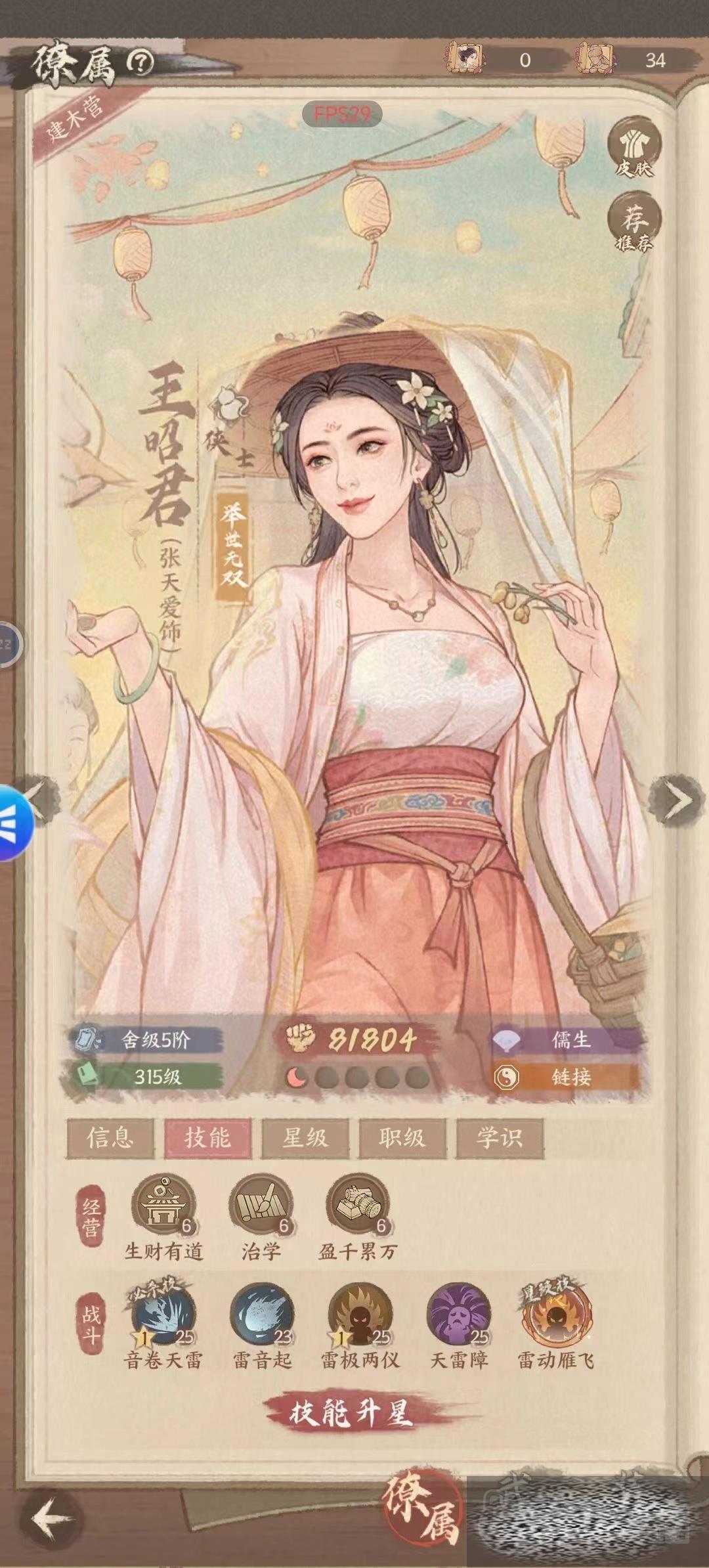Open the 音卷天雷 combat skill
The width and height of the screenshot is (709, 1568).
[163, 1316]
